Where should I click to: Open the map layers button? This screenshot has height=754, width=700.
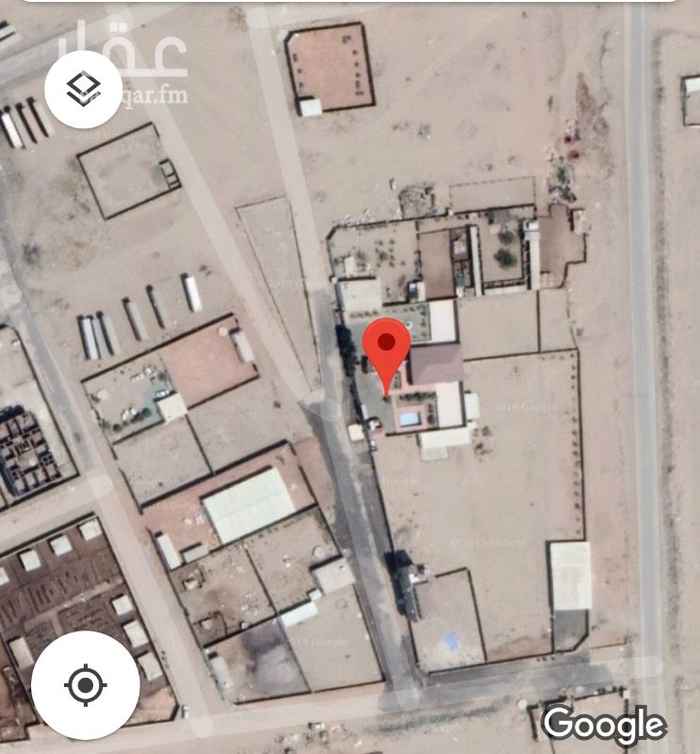[83, 89]
